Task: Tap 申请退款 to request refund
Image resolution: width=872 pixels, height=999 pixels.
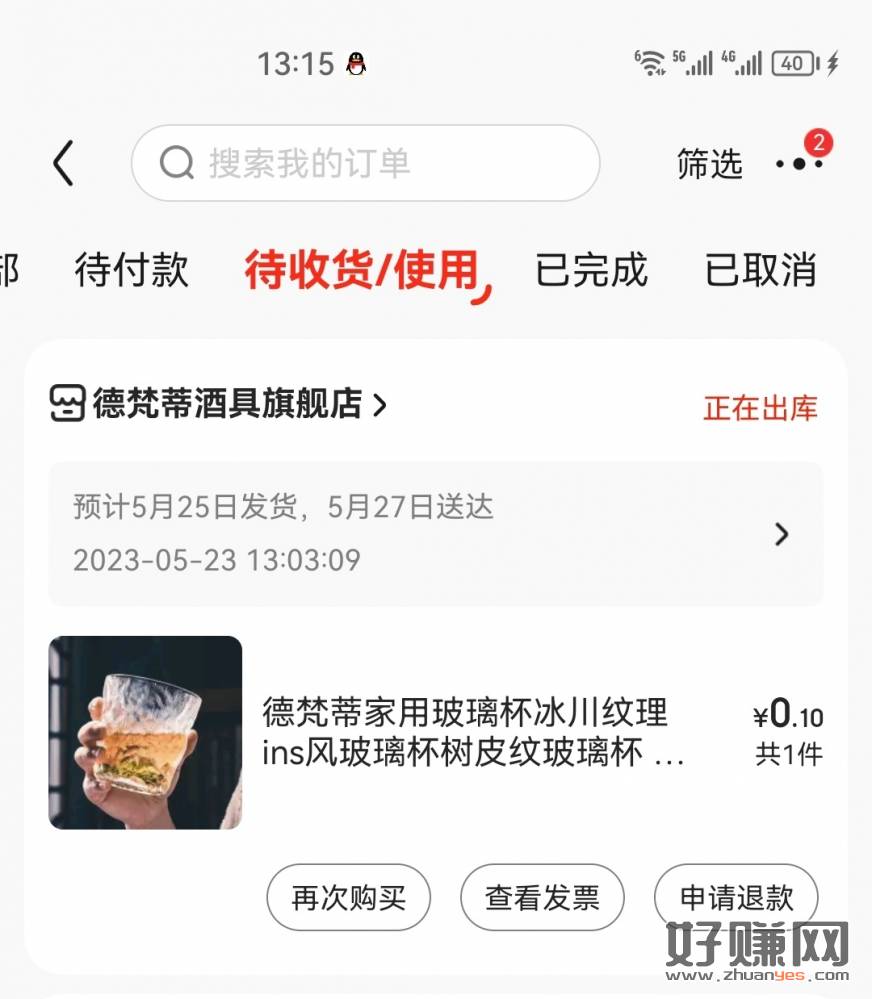Action: click(x=736, y=897)
